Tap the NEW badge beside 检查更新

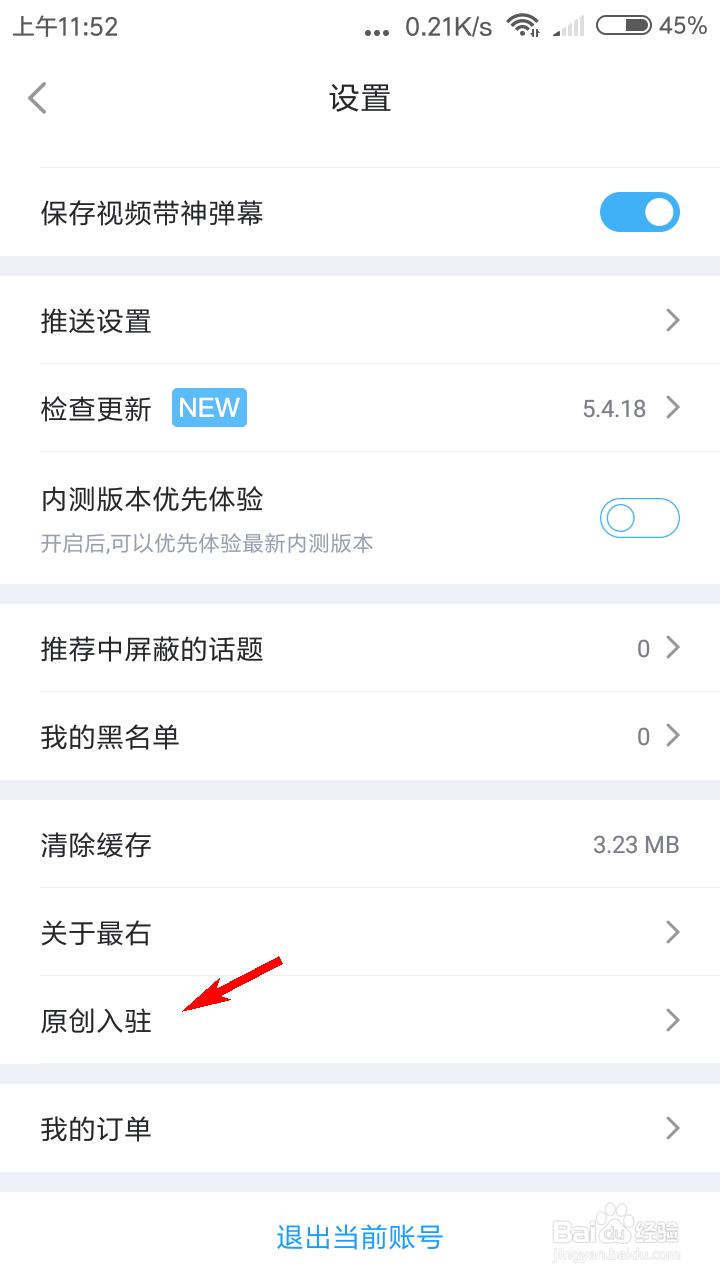point(209,407)
